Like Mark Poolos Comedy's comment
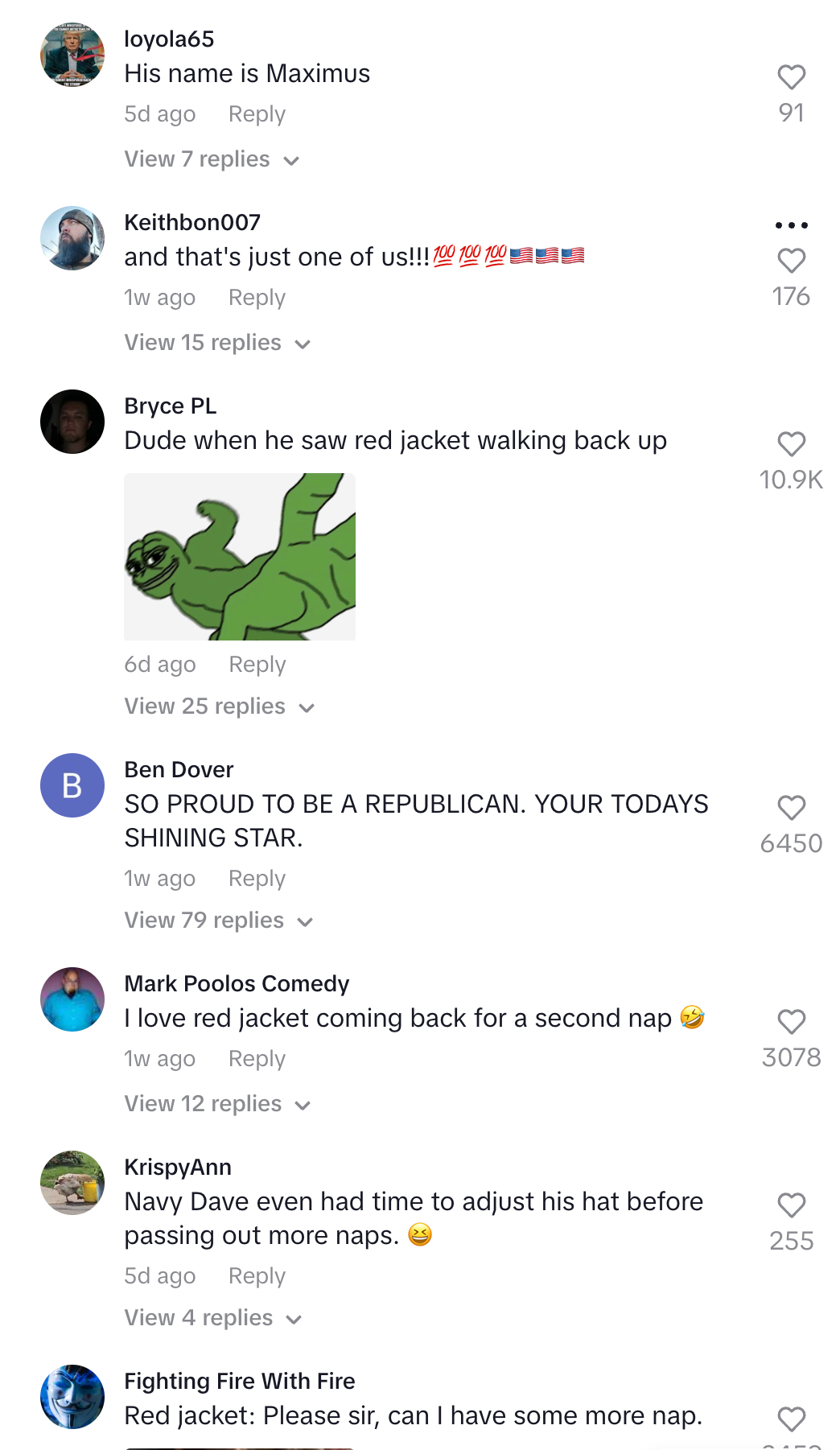 click(x=791, y=1022)
